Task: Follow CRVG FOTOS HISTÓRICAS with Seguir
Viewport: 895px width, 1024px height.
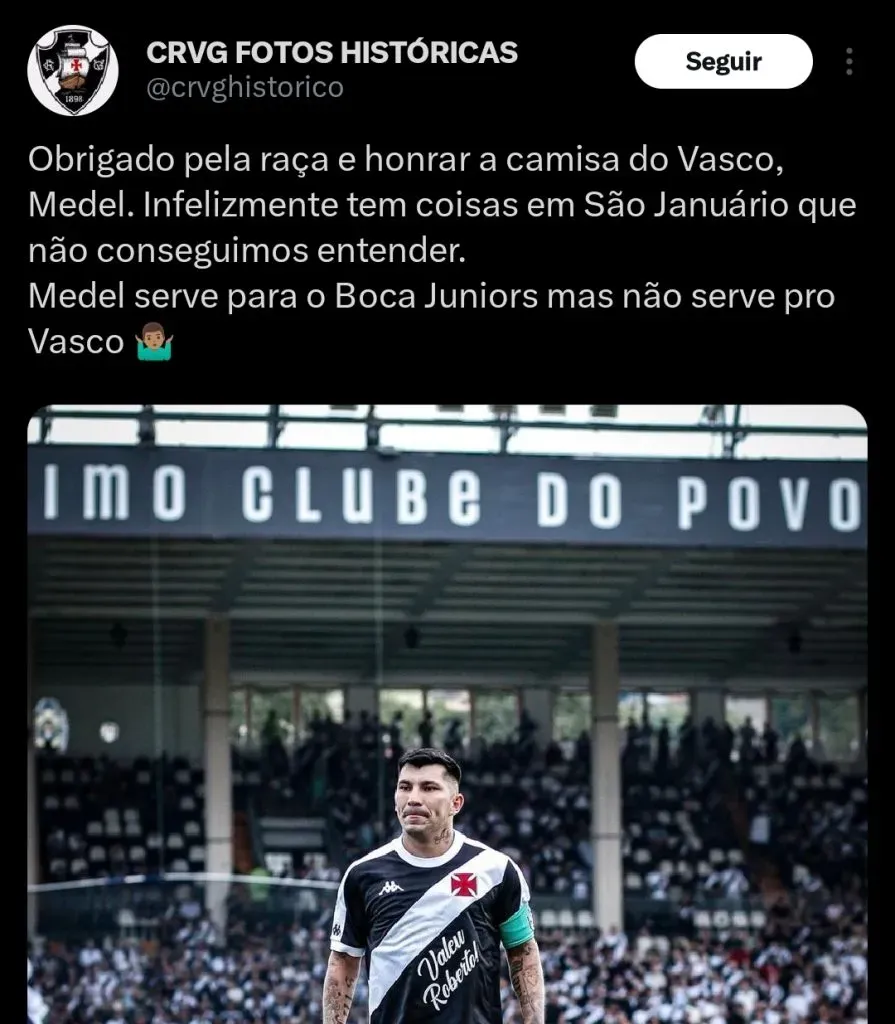Action: click(723, 62)
